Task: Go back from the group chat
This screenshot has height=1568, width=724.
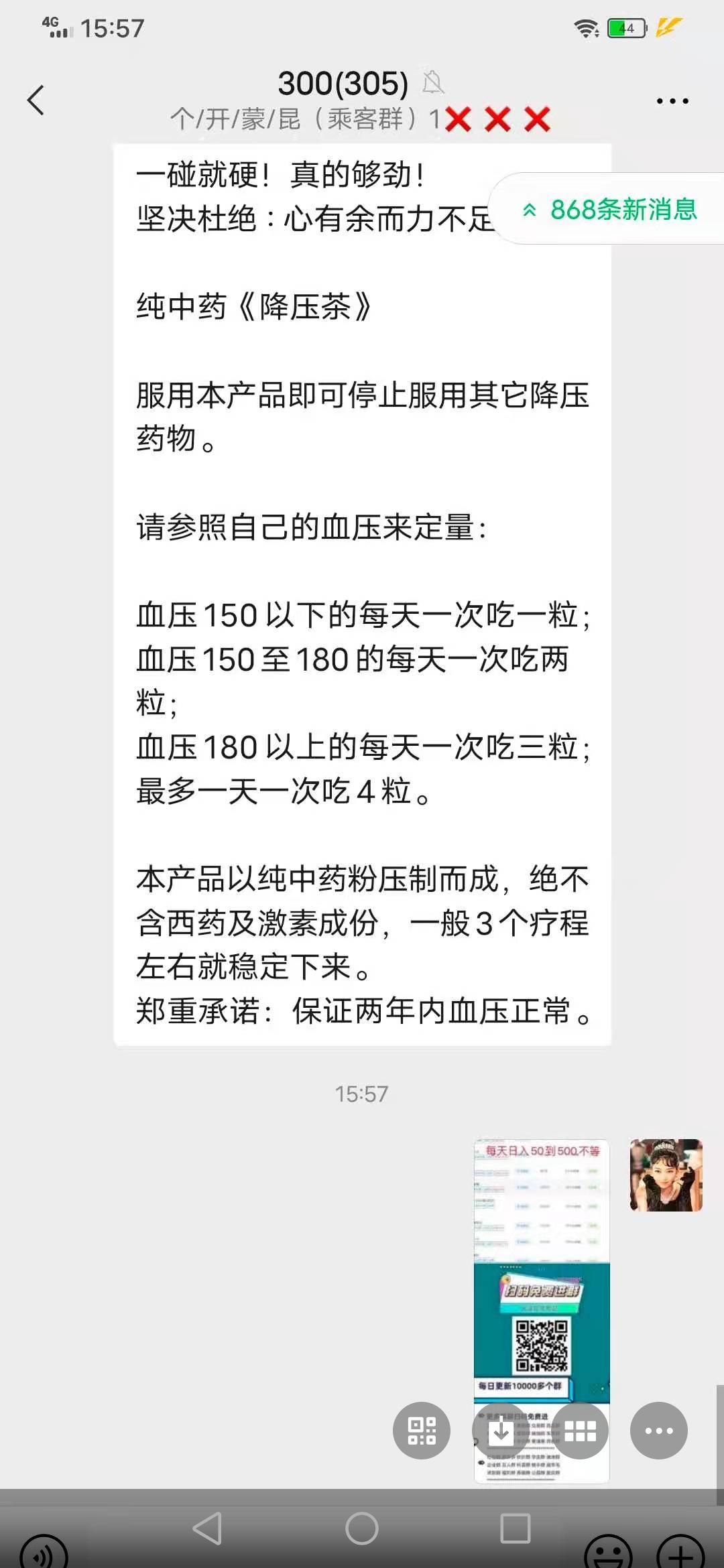Action: point(36,101)
